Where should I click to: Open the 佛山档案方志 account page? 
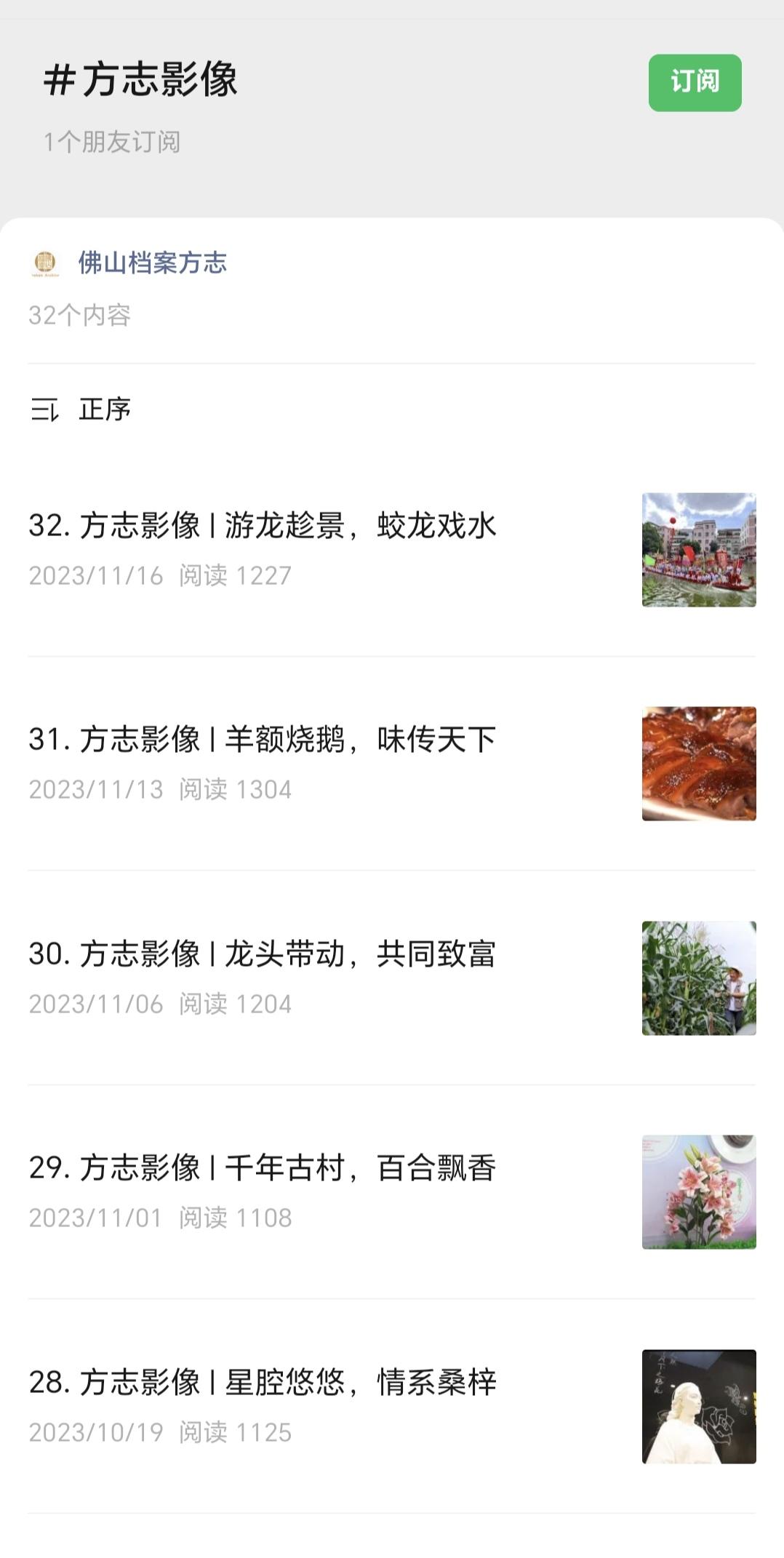(152, 263)
